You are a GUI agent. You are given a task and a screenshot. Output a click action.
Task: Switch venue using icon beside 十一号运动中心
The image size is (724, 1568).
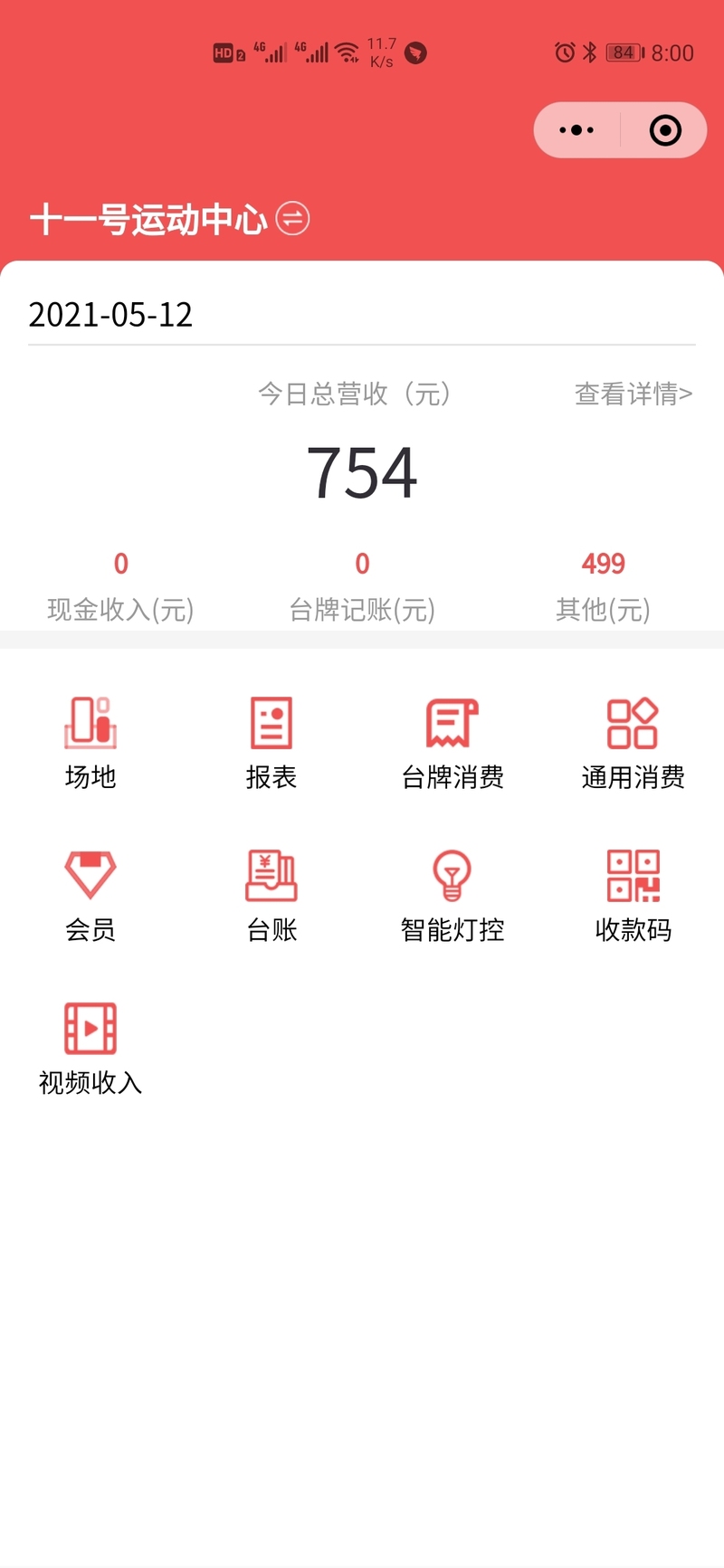coord(292,219)
